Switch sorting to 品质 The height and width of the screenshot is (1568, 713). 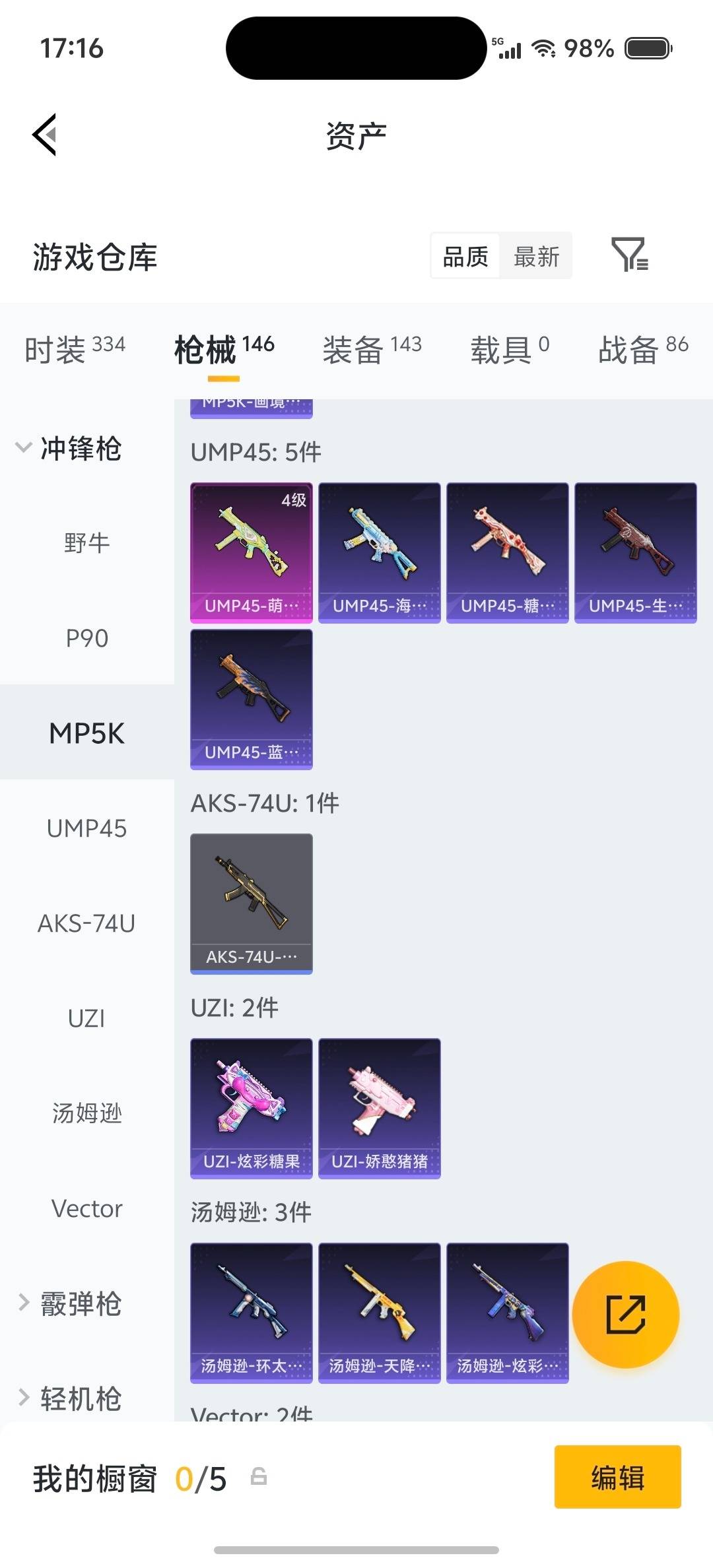point(464,256)
